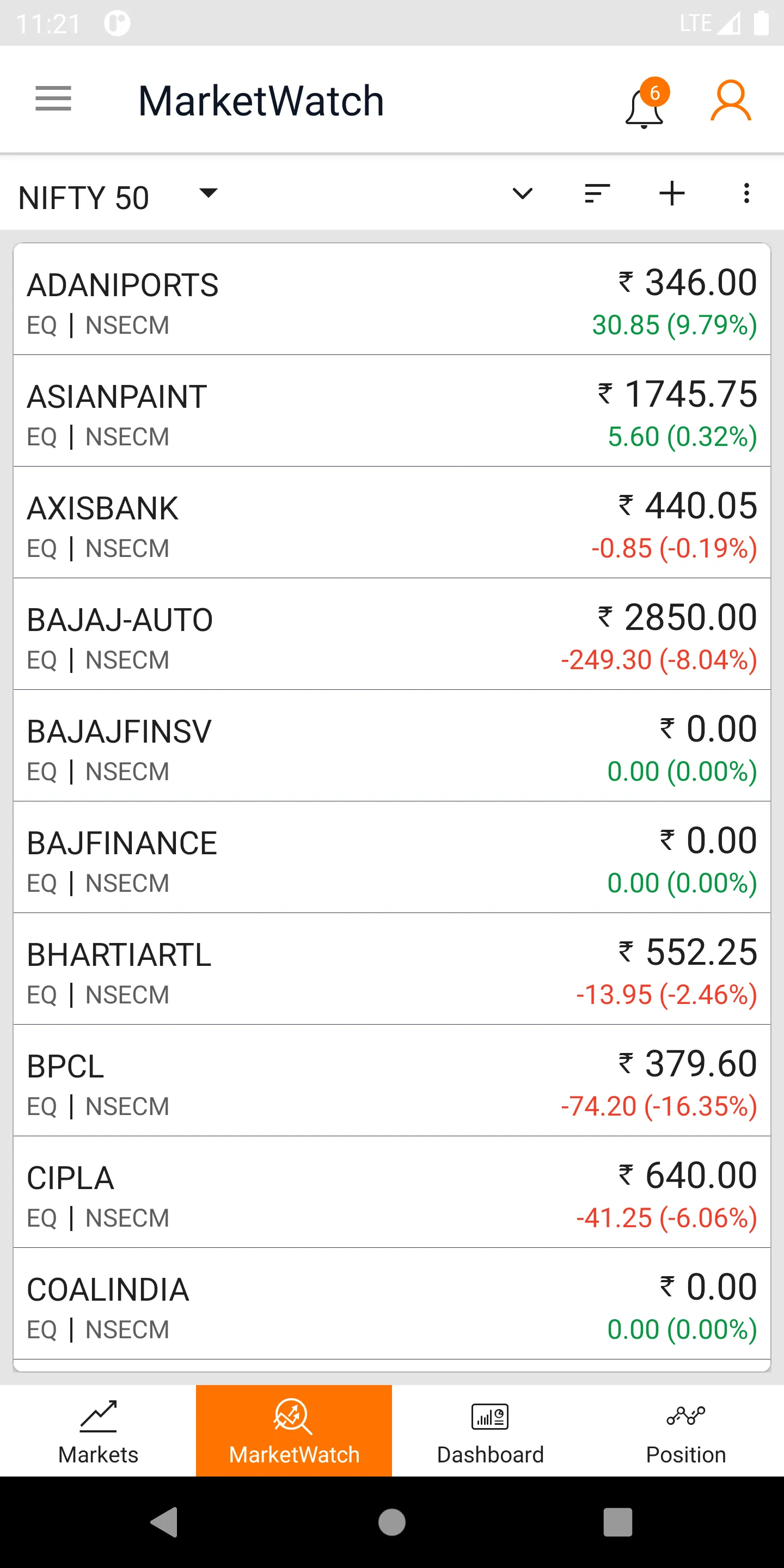Switch to the Markets tab
The image size is (784, 1568).
click(x=97, y=1430)
